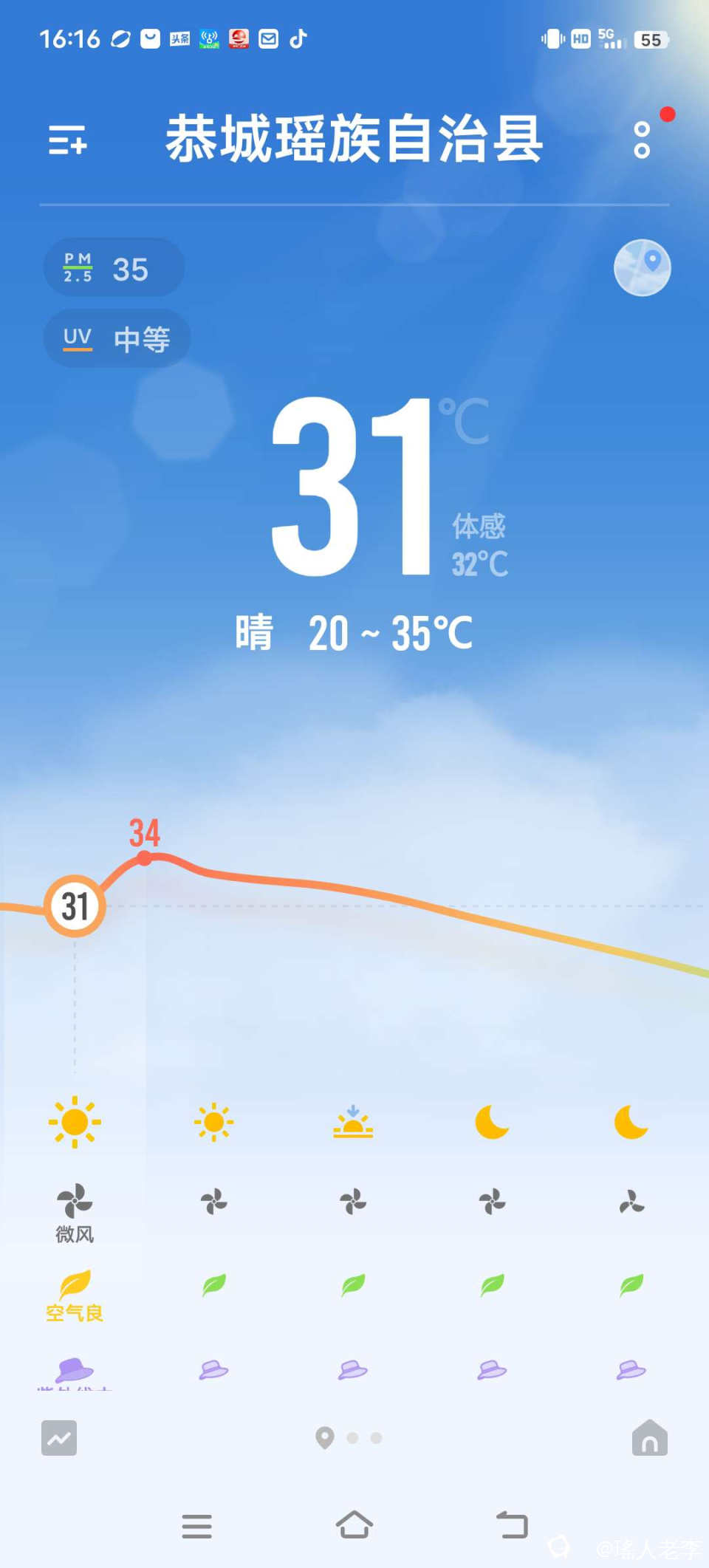Open the two-dot more options menu
This screenshot has height=1568, width=709.
pyautogui.click(x=642, y=140)
